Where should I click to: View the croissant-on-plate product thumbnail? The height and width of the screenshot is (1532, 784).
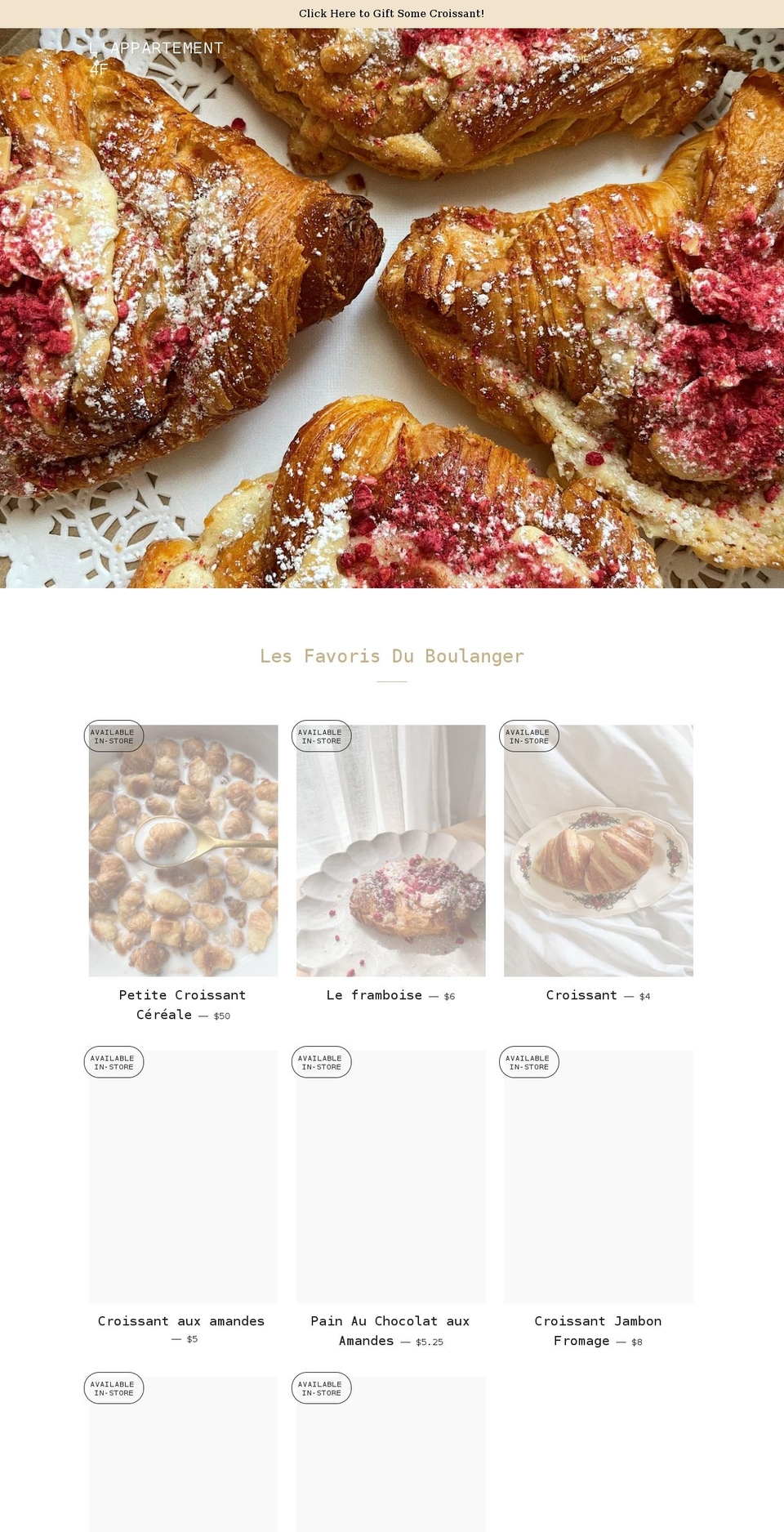pyautogui.click(x=598, y=850)
